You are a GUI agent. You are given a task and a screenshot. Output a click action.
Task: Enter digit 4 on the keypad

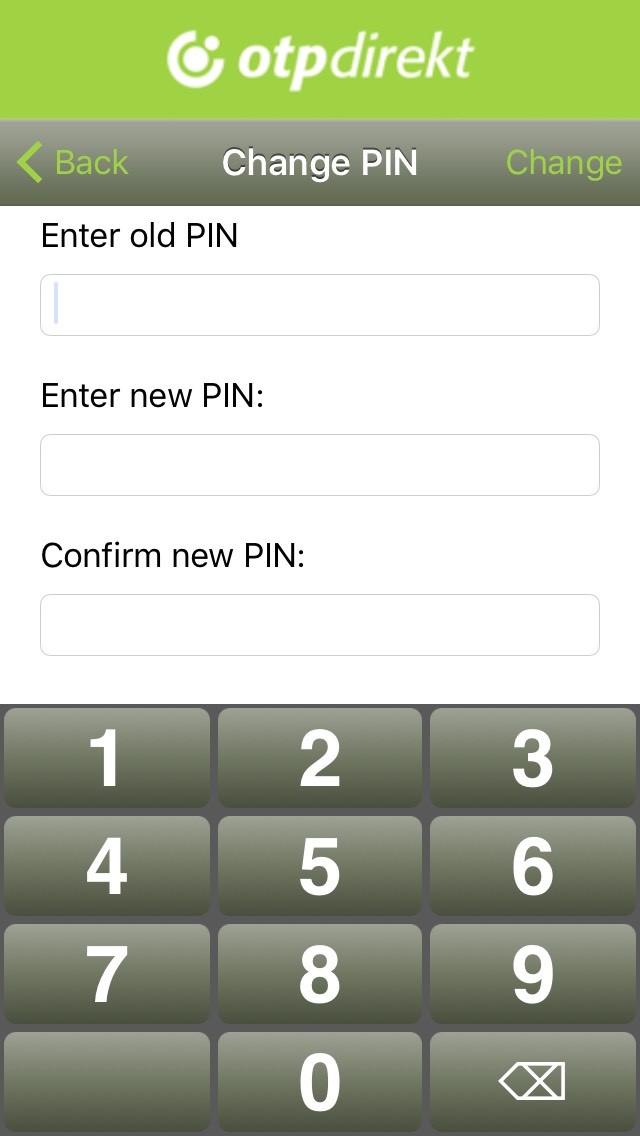[x=107, y=866]
